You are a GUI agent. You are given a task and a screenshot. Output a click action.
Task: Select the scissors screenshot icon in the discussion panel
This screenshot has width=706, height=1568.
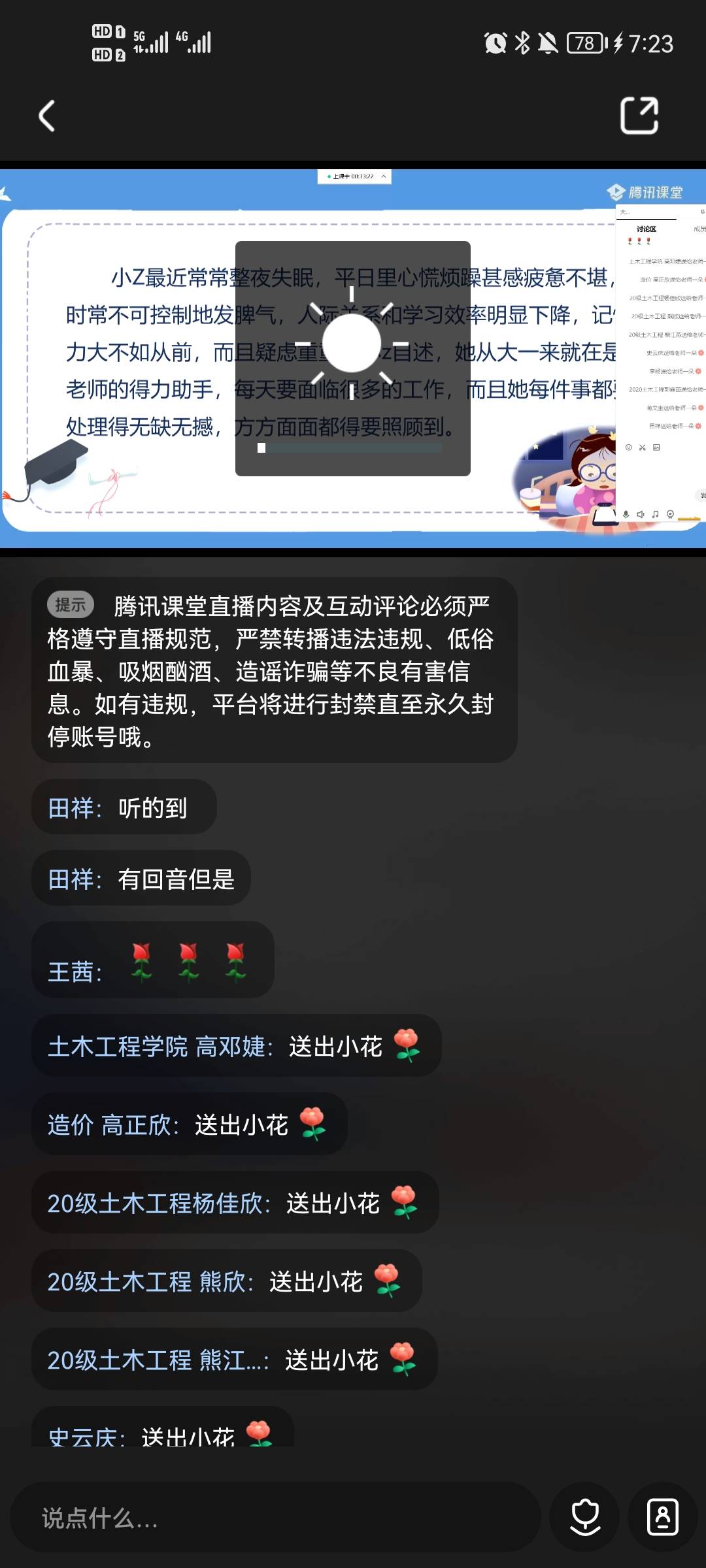coord(643,448)
